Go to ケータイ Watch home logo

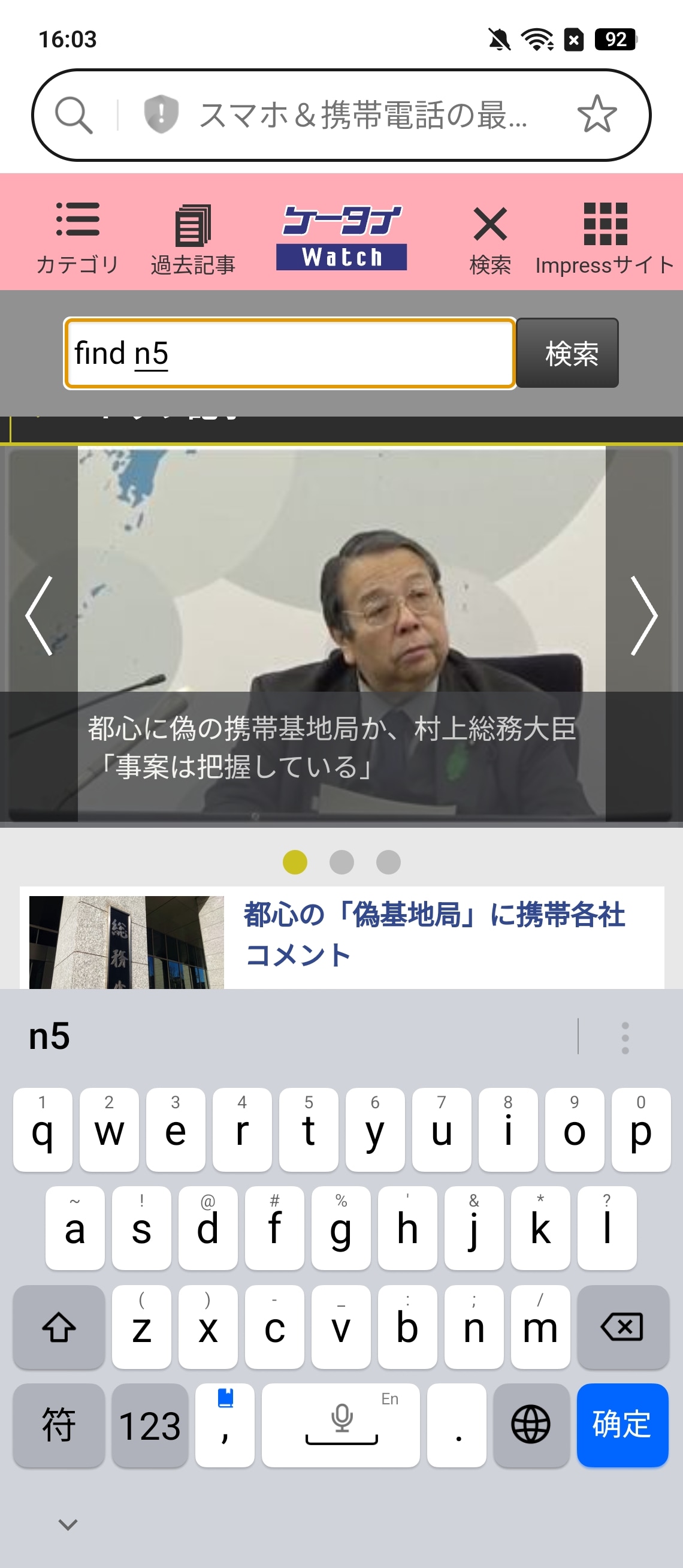(x=341, y=237)
